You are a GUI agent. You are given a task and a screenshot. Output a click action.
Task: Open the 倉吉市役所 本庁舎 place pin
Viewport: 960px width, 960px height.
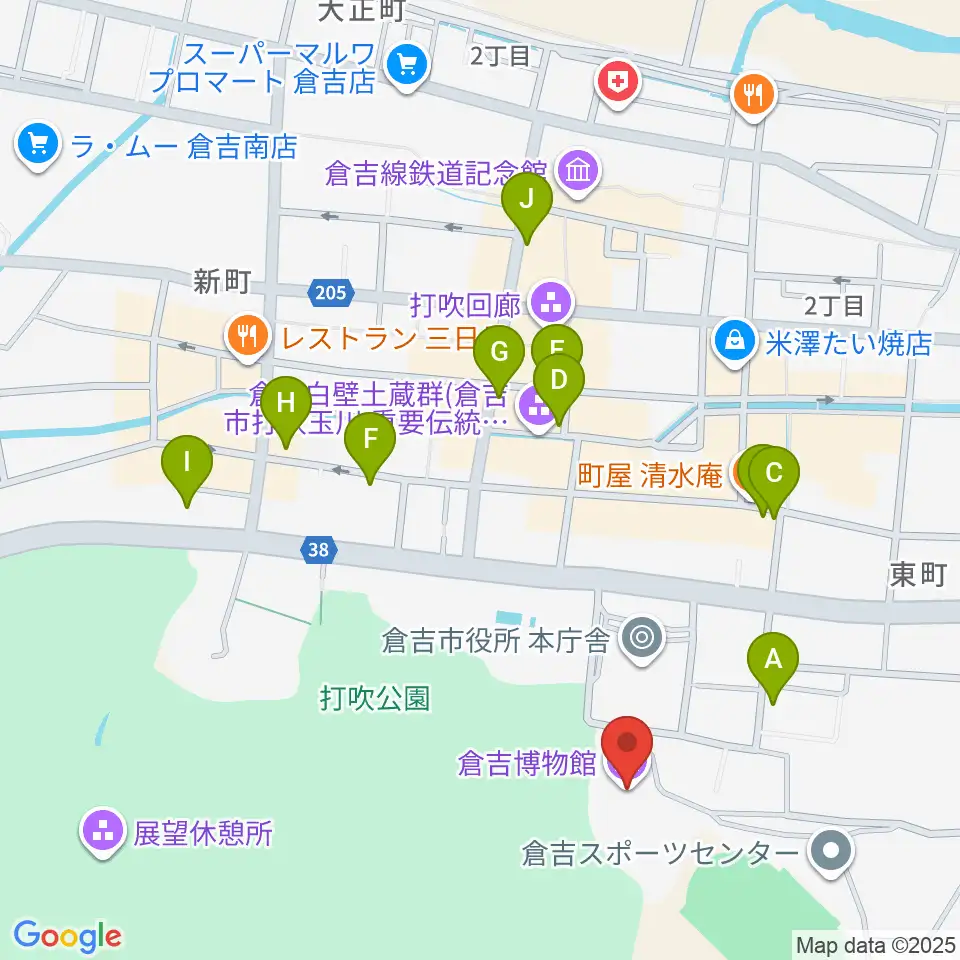point(642,640)
